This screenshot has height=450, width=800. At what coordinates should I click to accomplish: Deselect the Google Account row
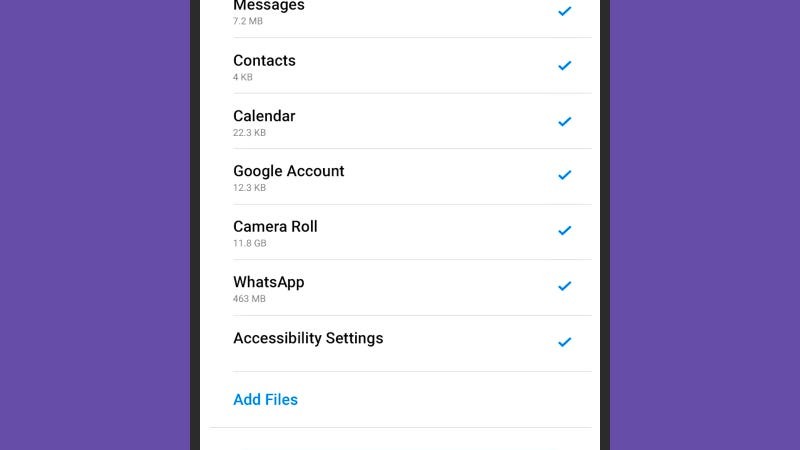point(564,175)
